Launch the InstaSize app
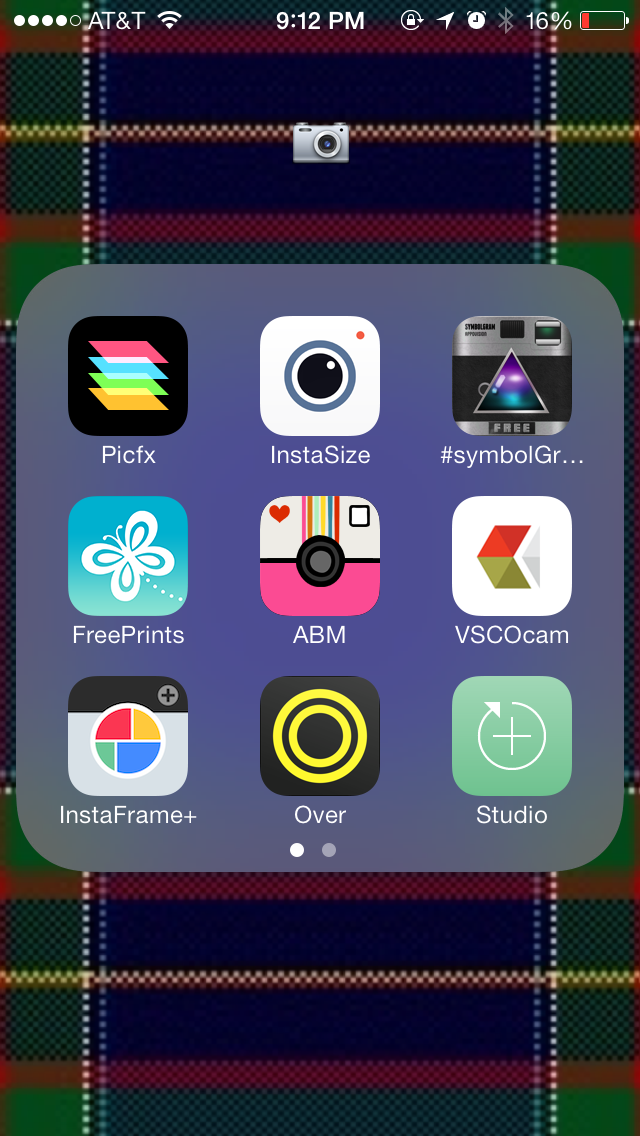Image resolution: width=640 pixels, height=1136 pixels. coord(320,376)
